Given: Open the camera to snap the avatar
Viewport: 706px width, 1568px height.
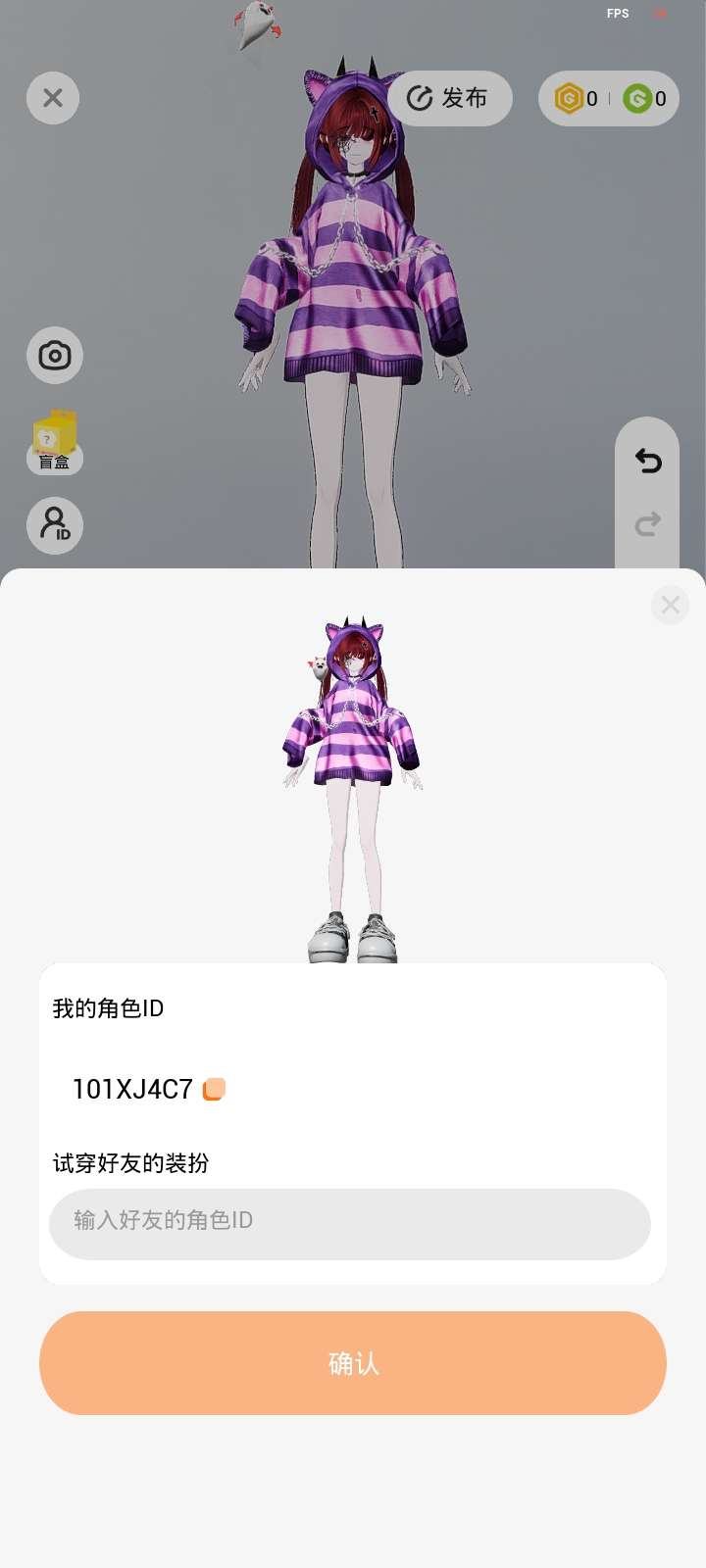Looking at the screenshot, I should (55, 355).
